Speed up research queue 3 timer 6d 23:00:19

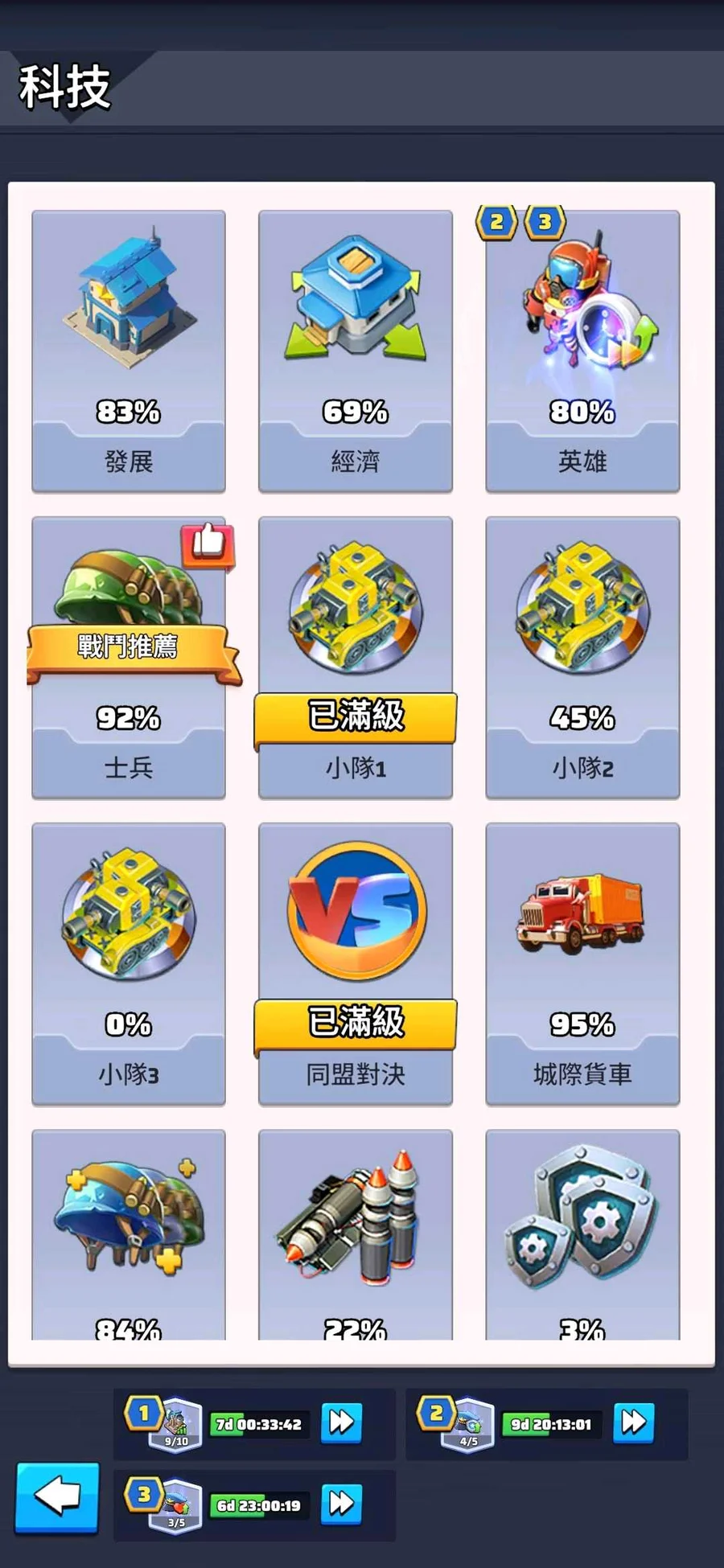pyautogui.click(x=341, y=1502)
